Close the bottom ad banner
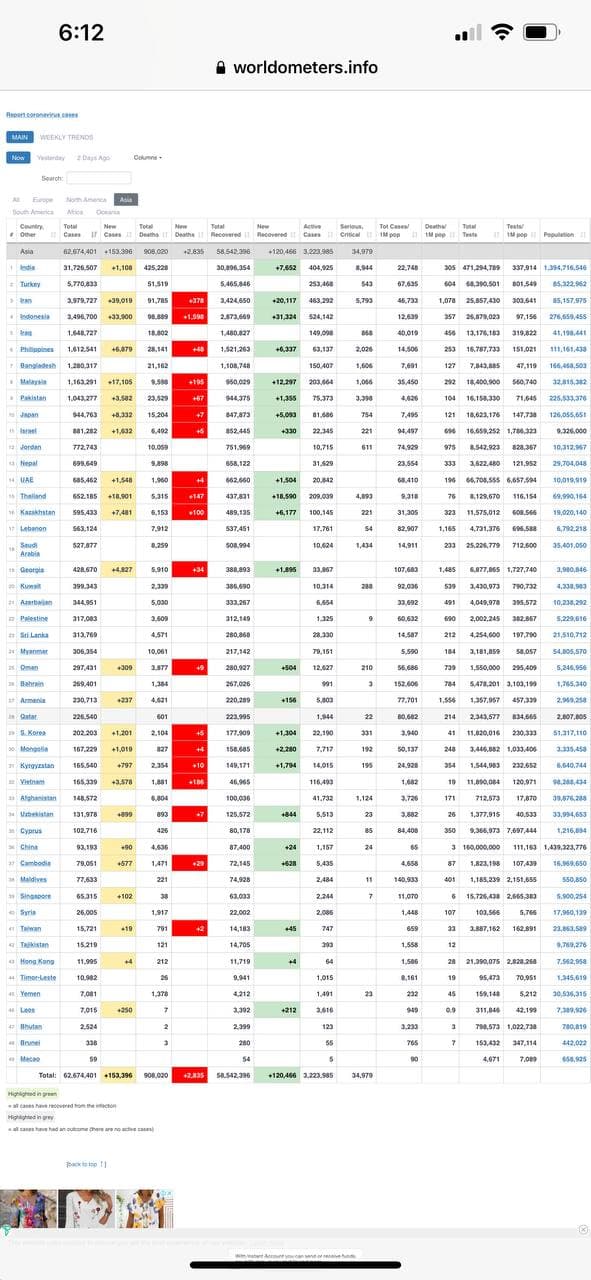This screenshot has height=1280, width=591. click(583, 1229)
